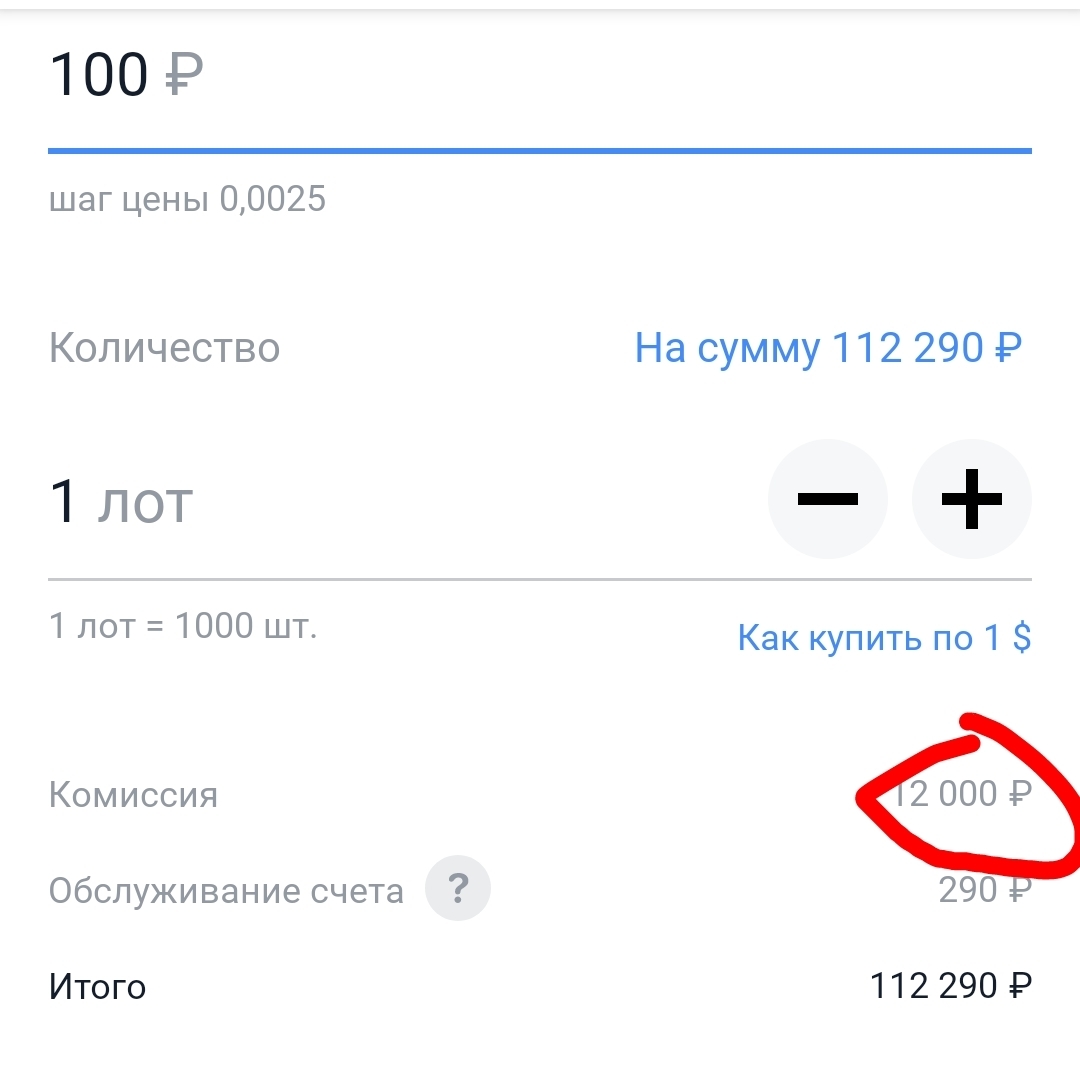
Task: Open the 'Обслуживание счета' help question mark
Action: [458, 889]
